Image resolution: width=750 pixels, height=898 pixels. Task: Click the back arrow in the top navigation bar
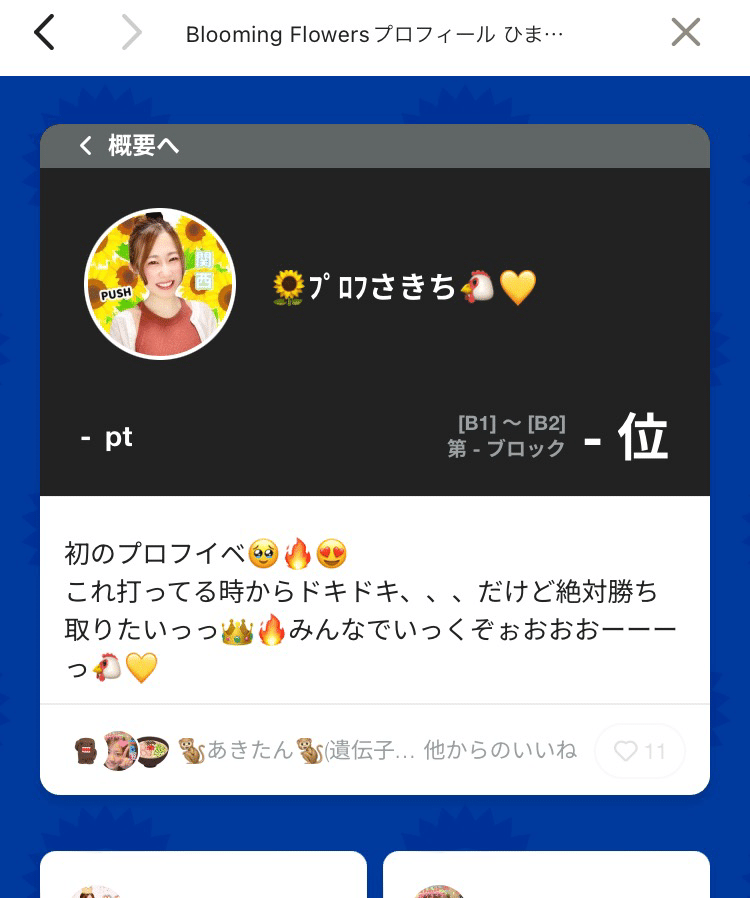tap(44, 32)
